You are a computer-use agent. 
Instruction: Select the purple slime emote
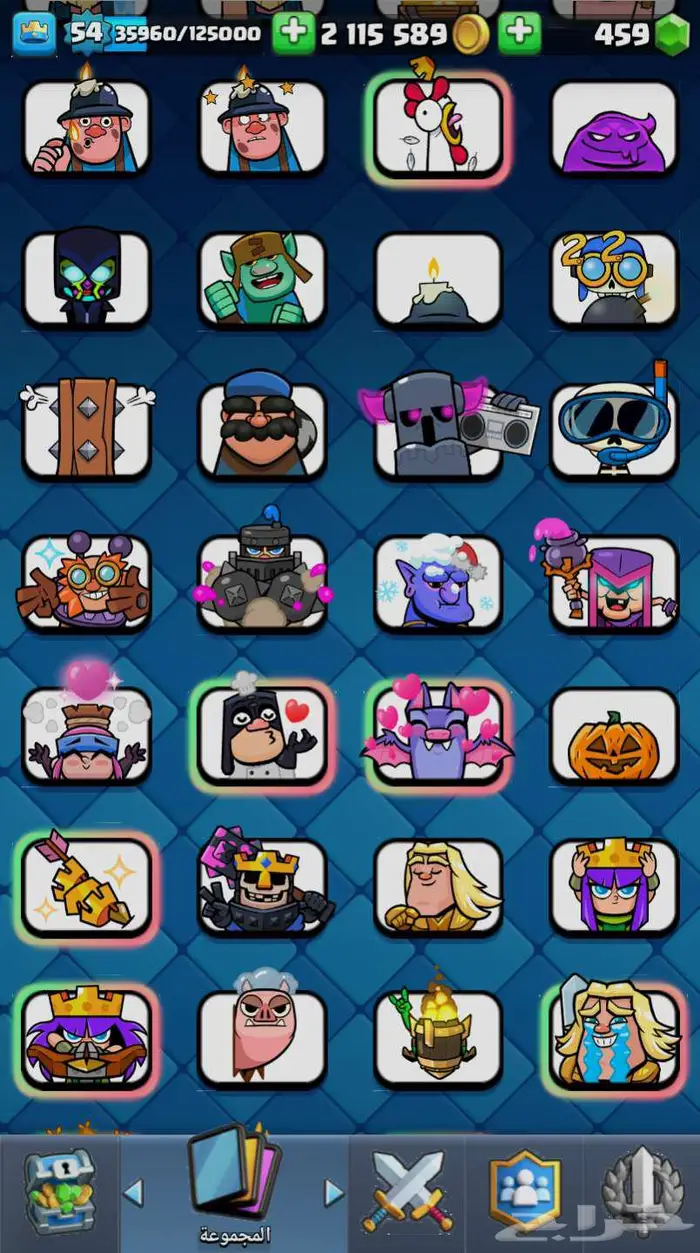pyautogui.click(x=614, y=128)
